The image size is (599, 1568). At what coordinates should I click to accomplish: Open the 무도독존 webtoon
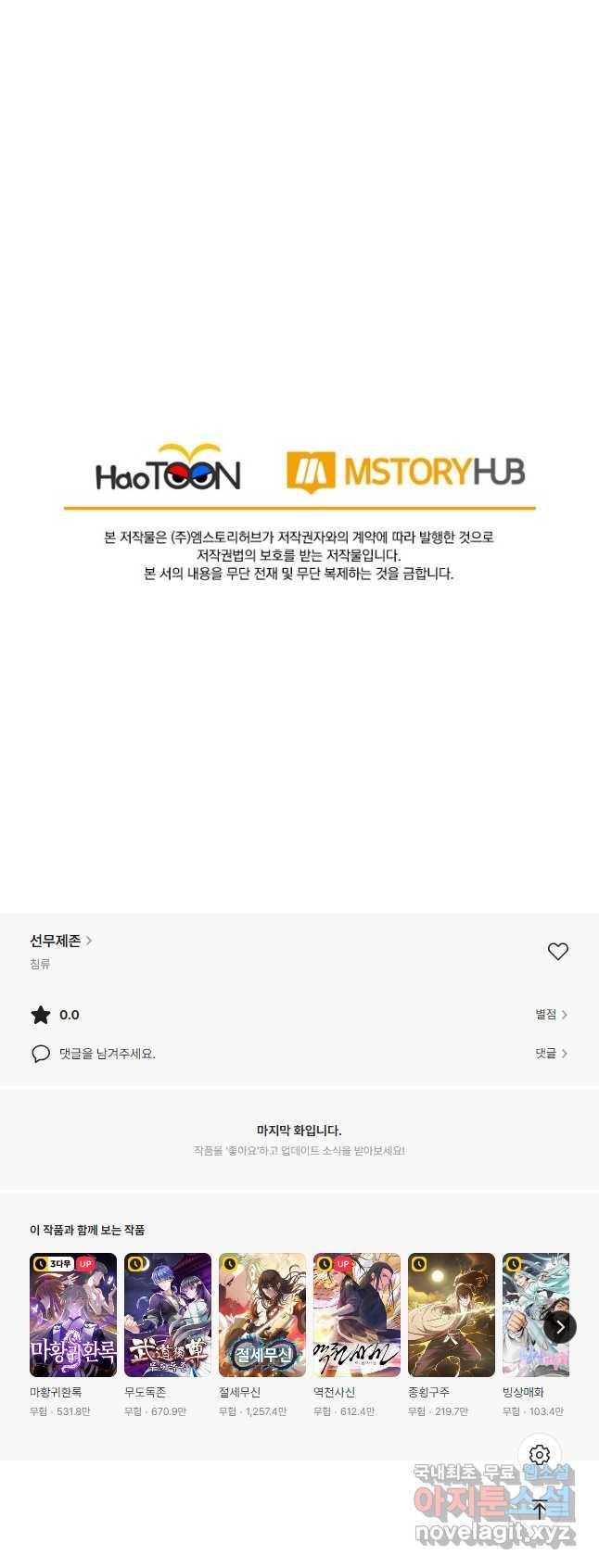(168, 1315)
